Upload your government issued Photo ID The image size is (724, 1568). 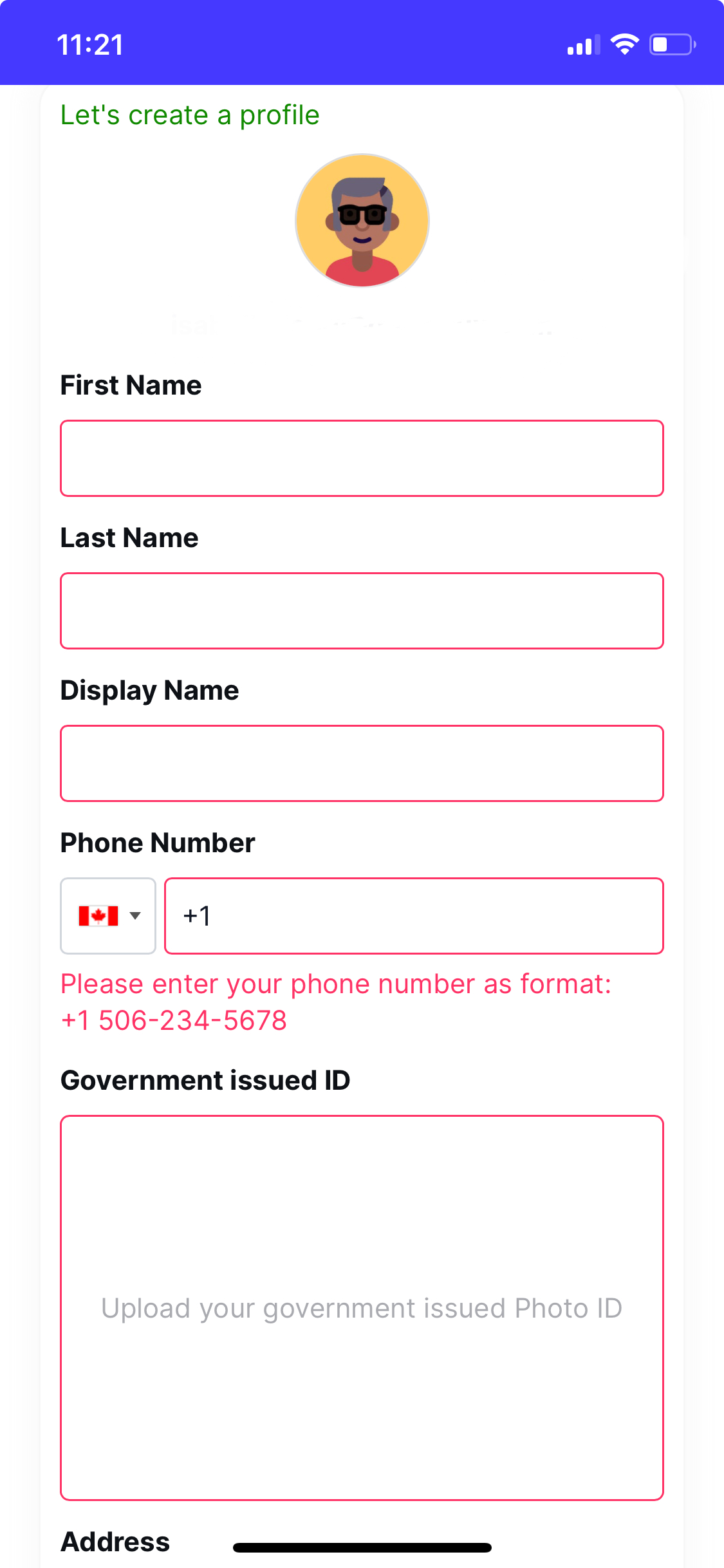point(362,1308)
